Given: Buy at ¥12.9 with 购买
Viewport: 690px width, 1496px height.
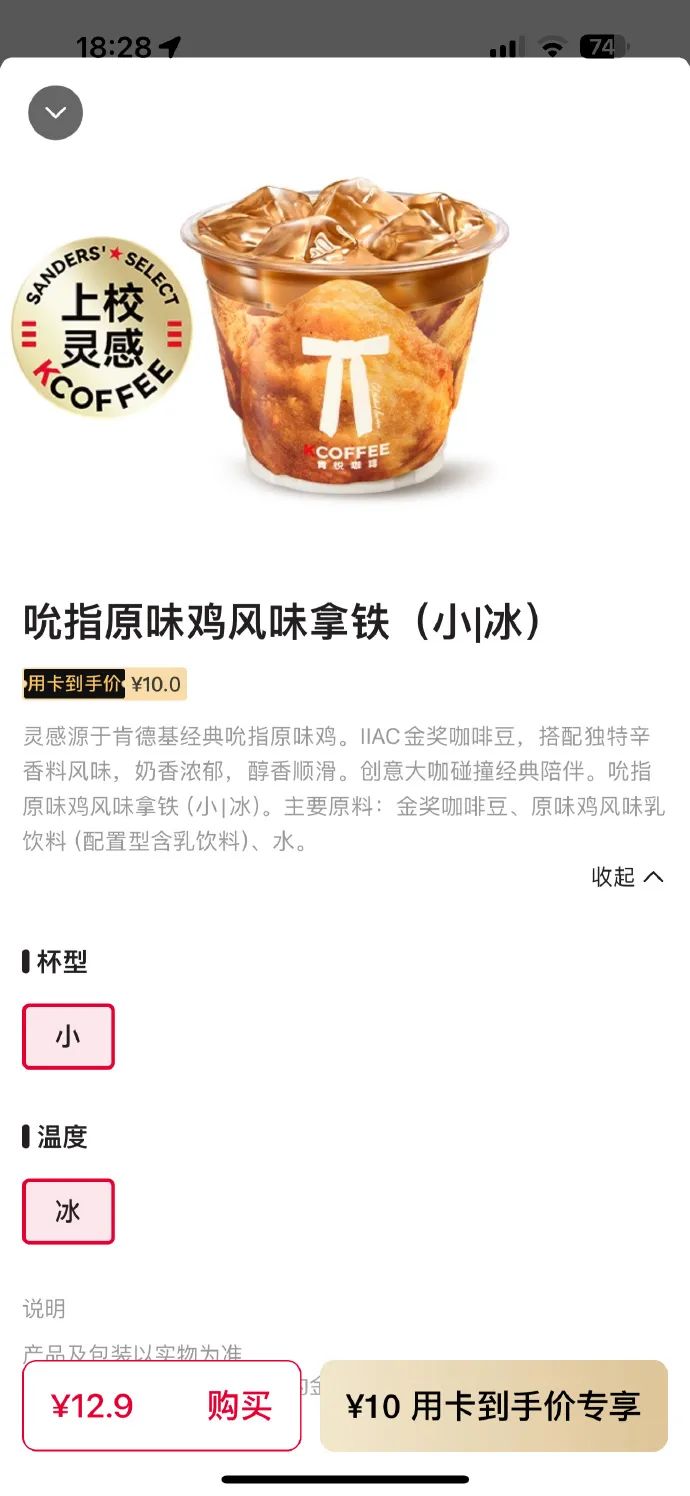Looking at the screenshot, I should (162, 1405).
